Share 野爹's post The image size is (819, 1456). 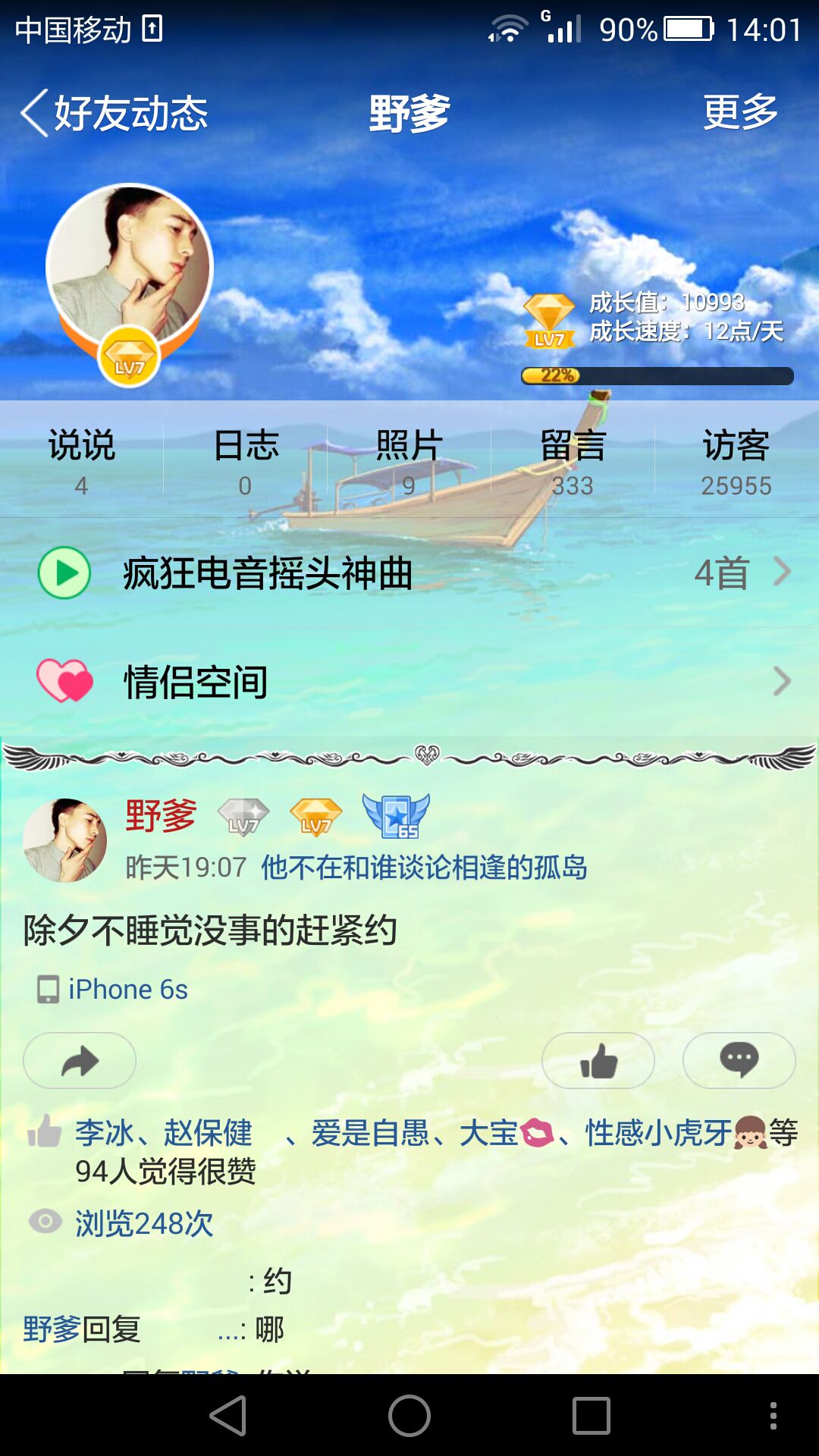click(80, 1060)
